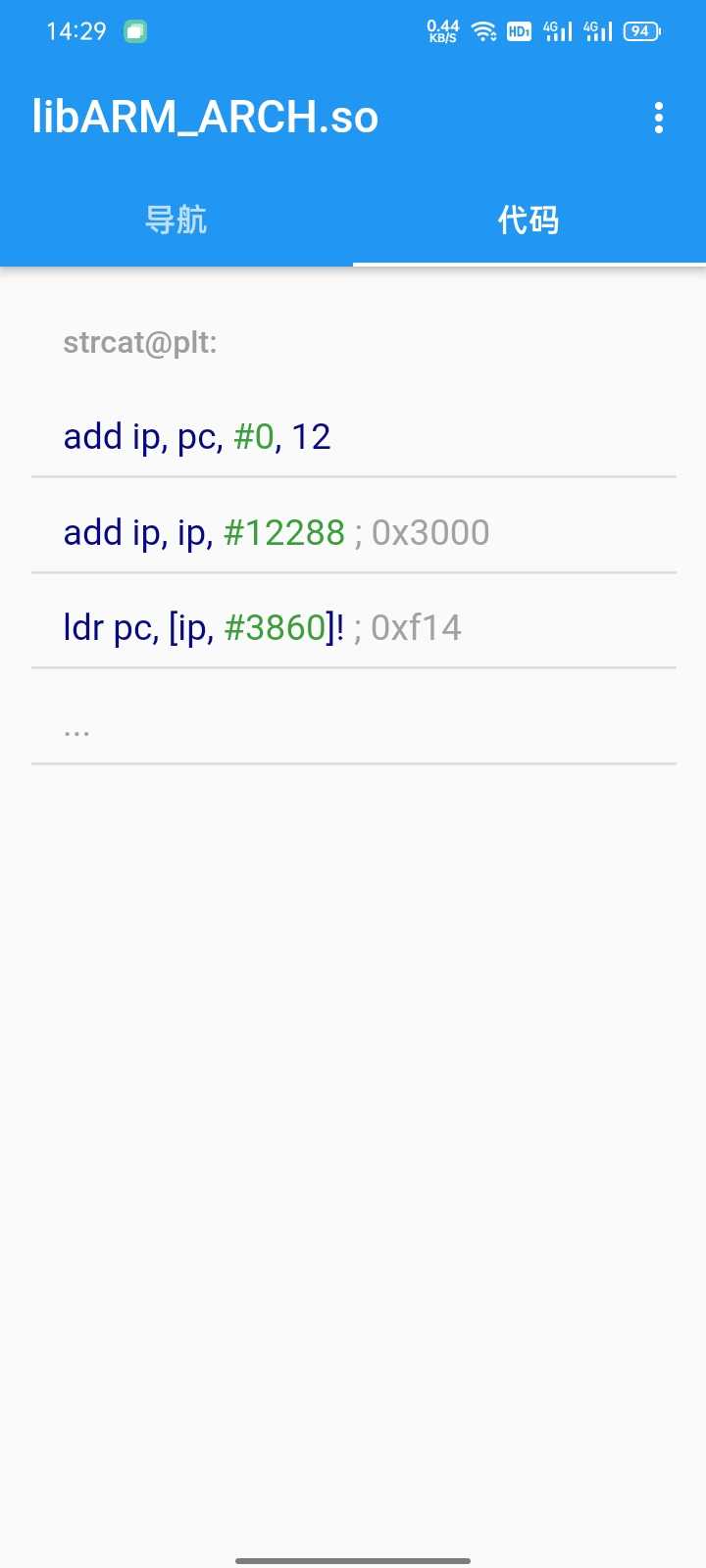706x1568 pixels.
Task: Open the overflow menu
Action: pos(659,118)
